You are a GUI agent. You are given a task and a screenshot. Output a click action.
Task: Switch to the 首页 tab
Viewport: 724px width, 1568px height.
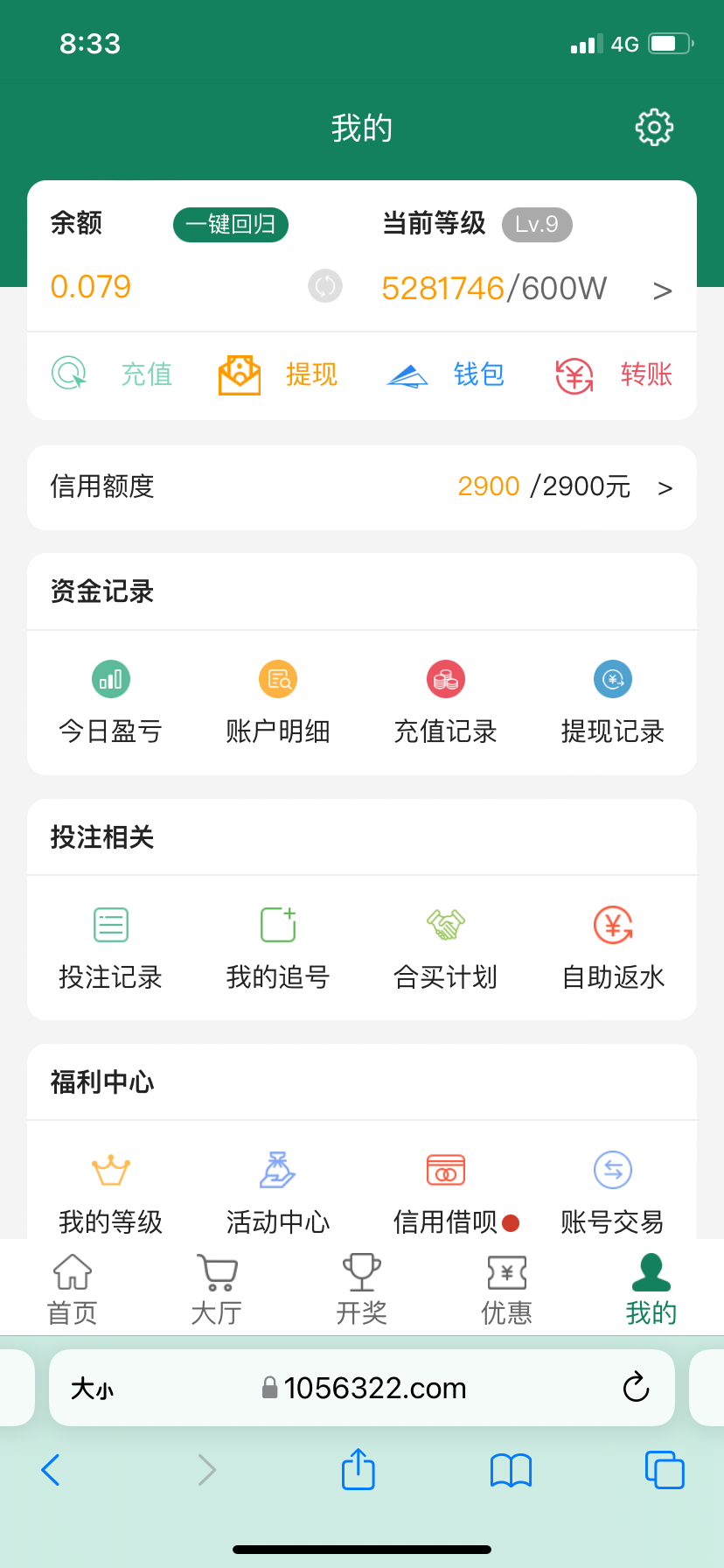coord(73,1289)
